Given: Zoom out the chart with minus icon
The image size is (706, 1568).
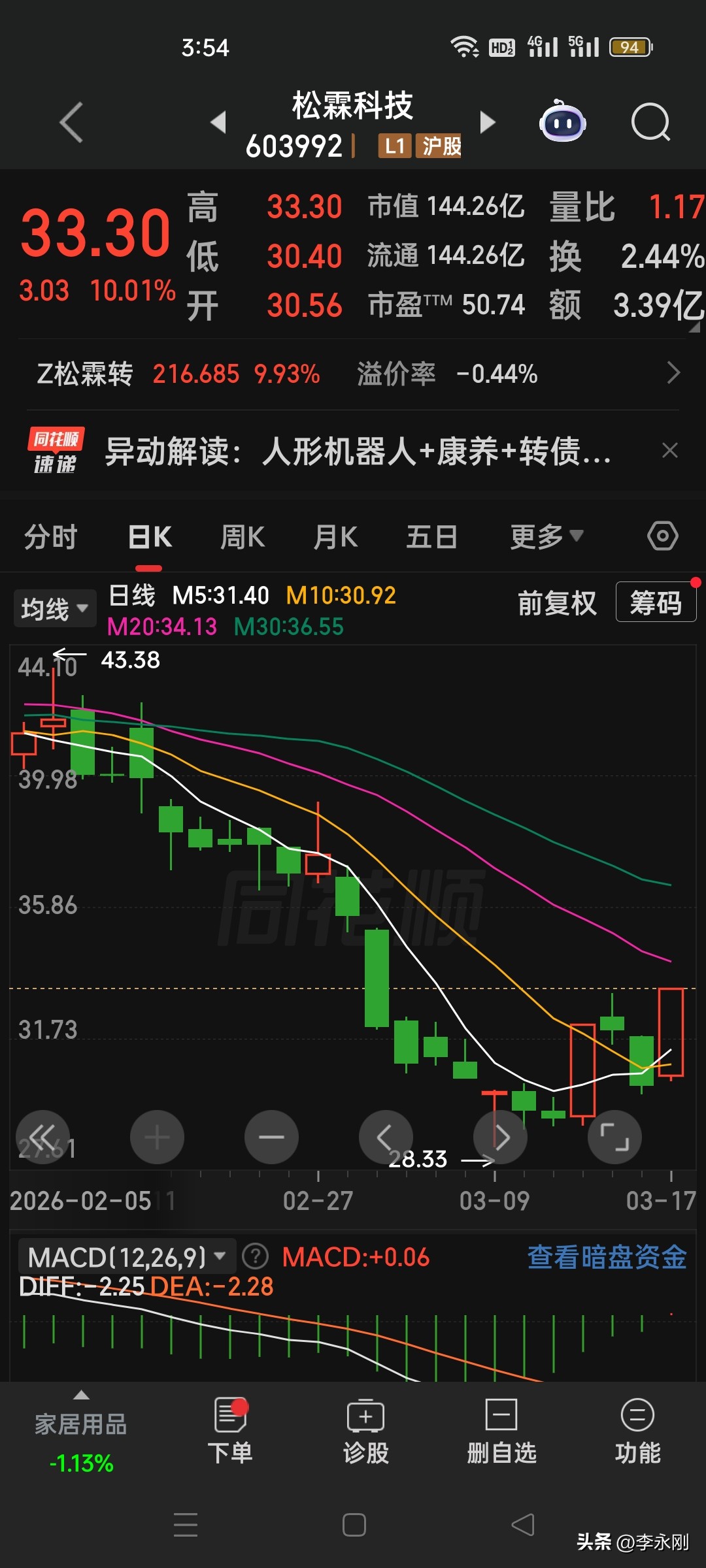Looking at the screenshot, I should point(271,1137).
